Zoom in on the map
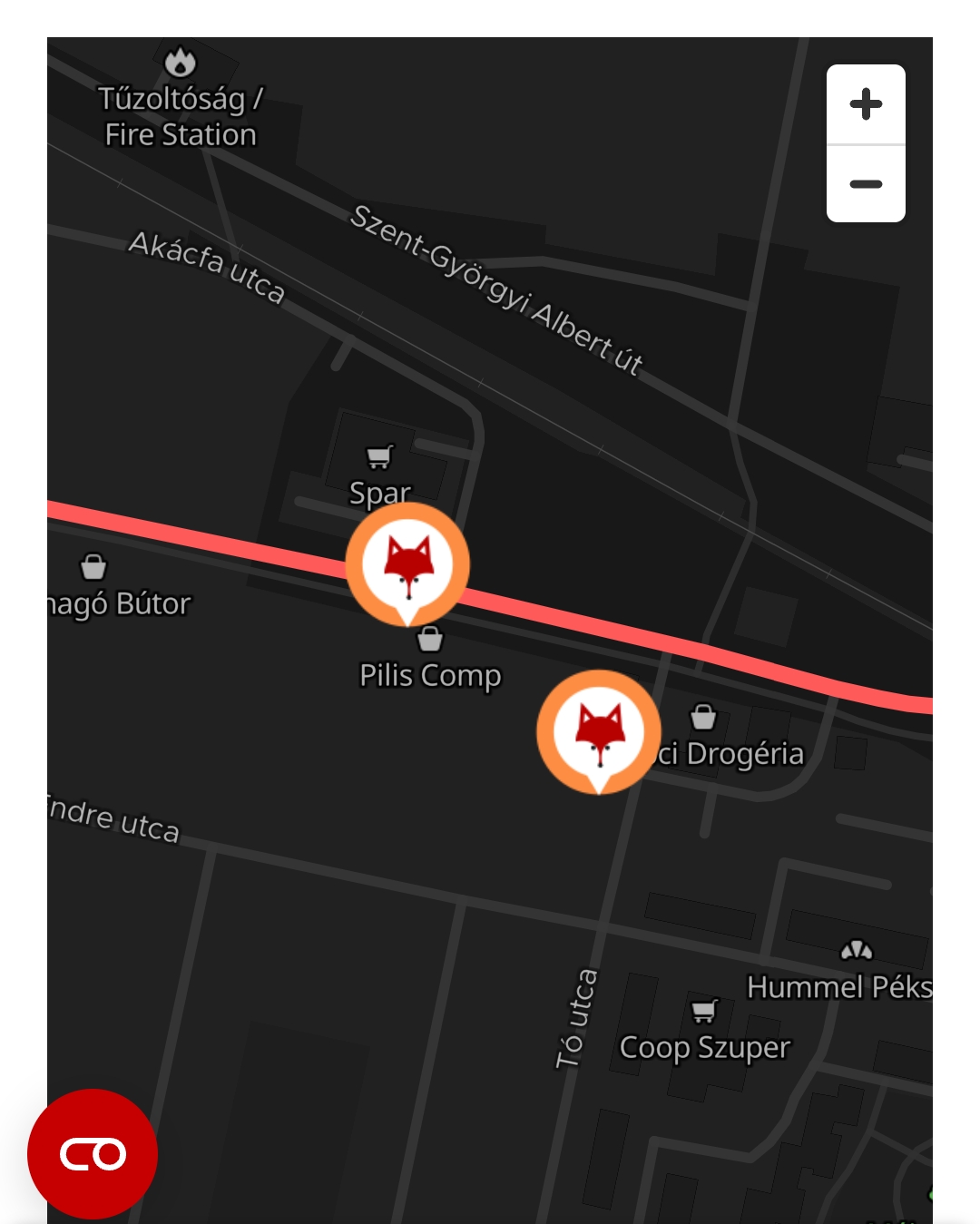Image resolution: width=980 pixels, height=1224 pixels. 866,104
